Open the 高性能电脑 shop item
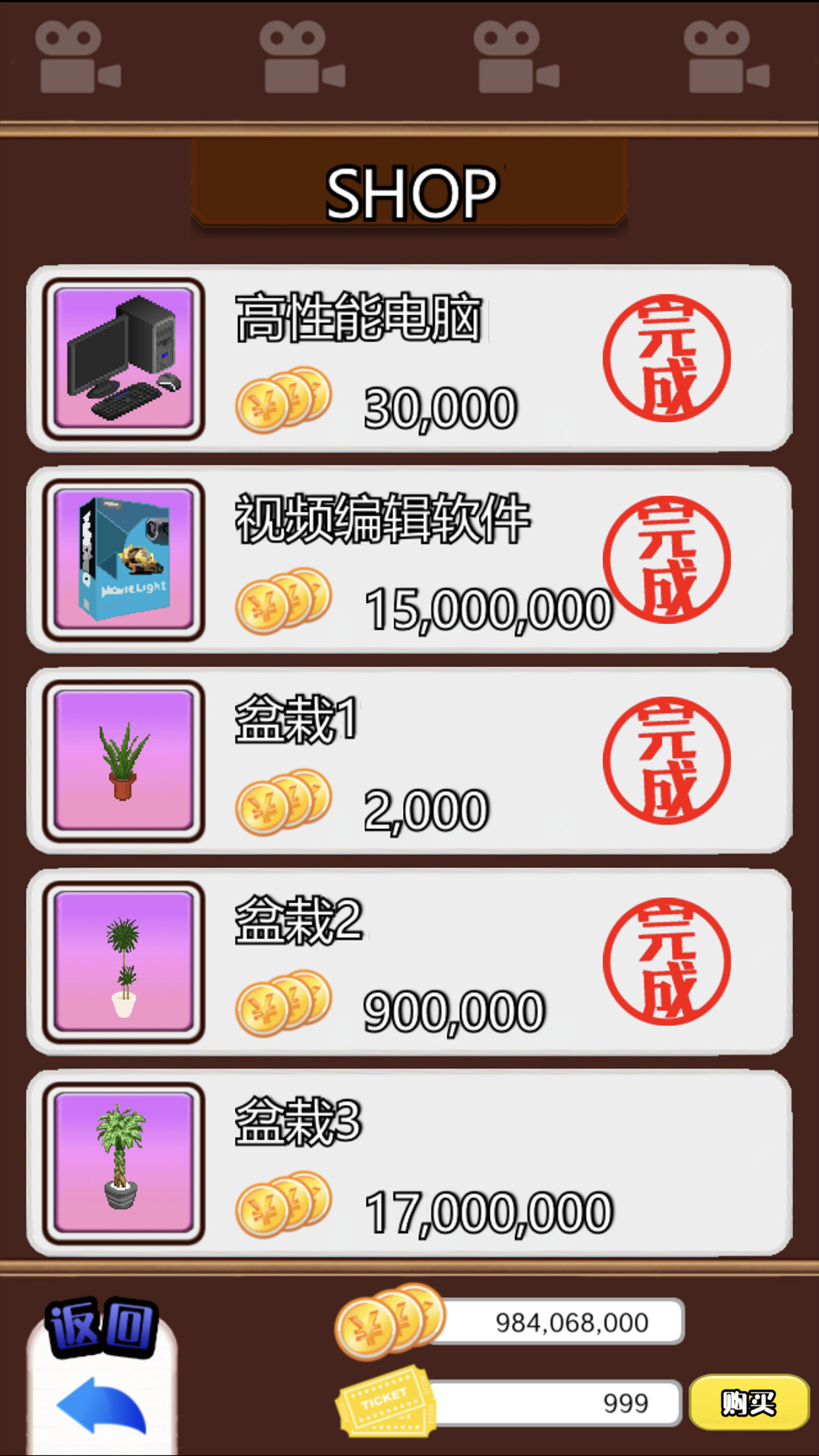This screenshot has height=1456, width=819. point(409,359)
